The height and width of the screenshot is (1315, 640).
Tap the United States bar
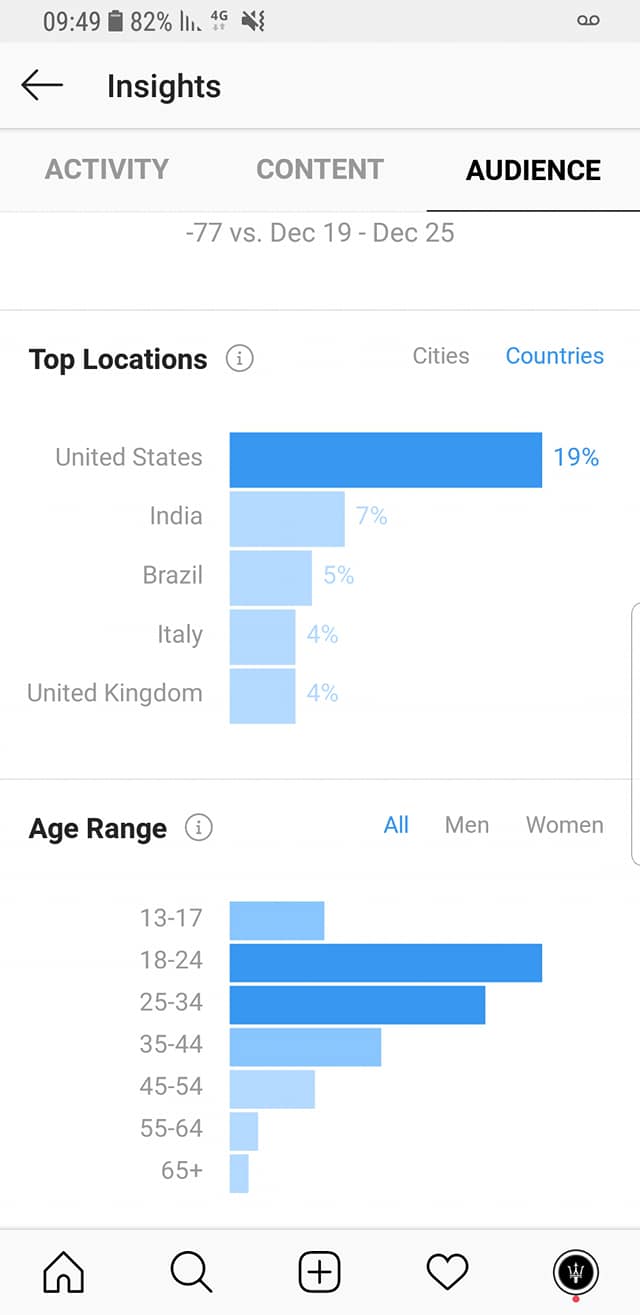(x=386, y=460)
